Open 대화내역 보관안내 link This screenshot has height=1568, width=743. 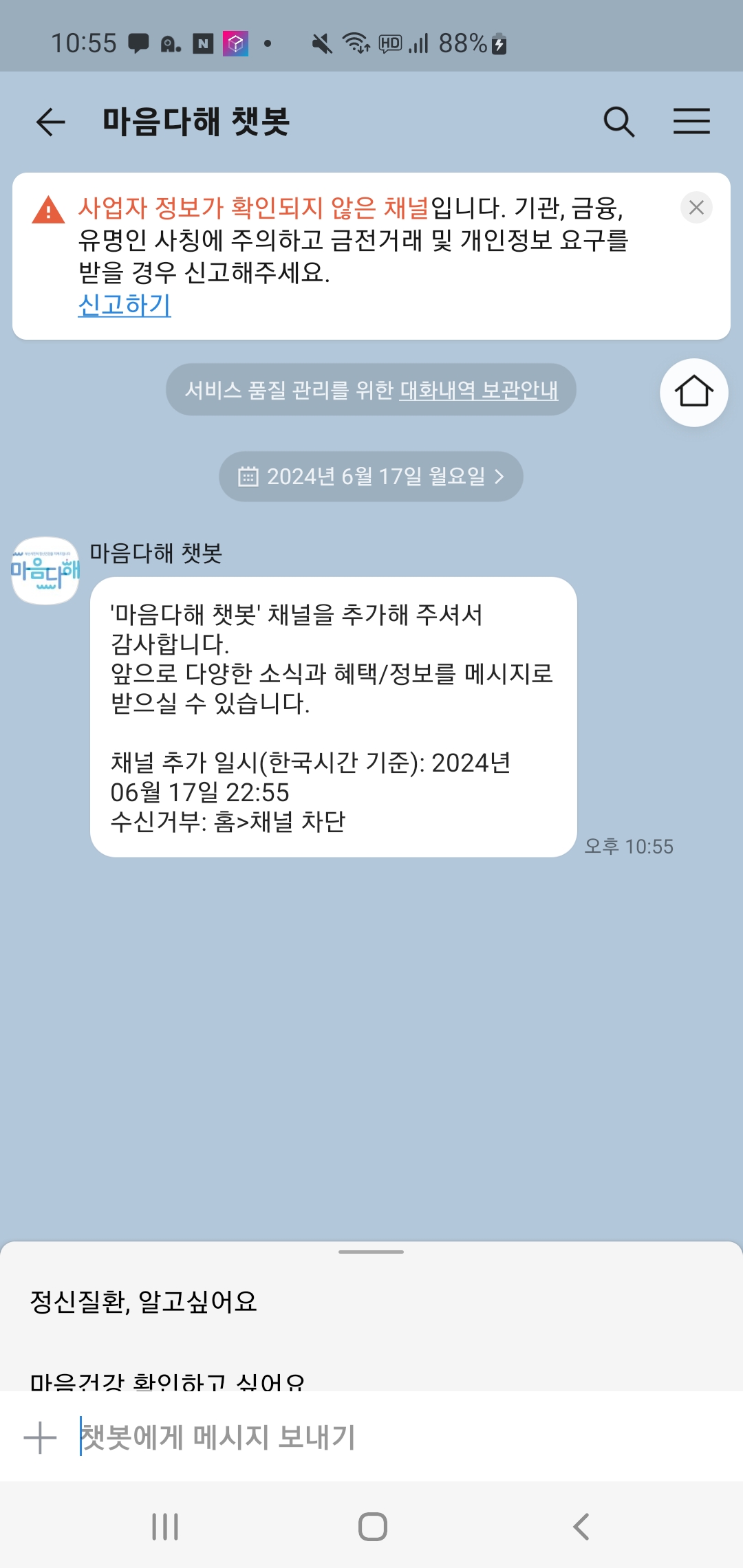pos(479,390)
